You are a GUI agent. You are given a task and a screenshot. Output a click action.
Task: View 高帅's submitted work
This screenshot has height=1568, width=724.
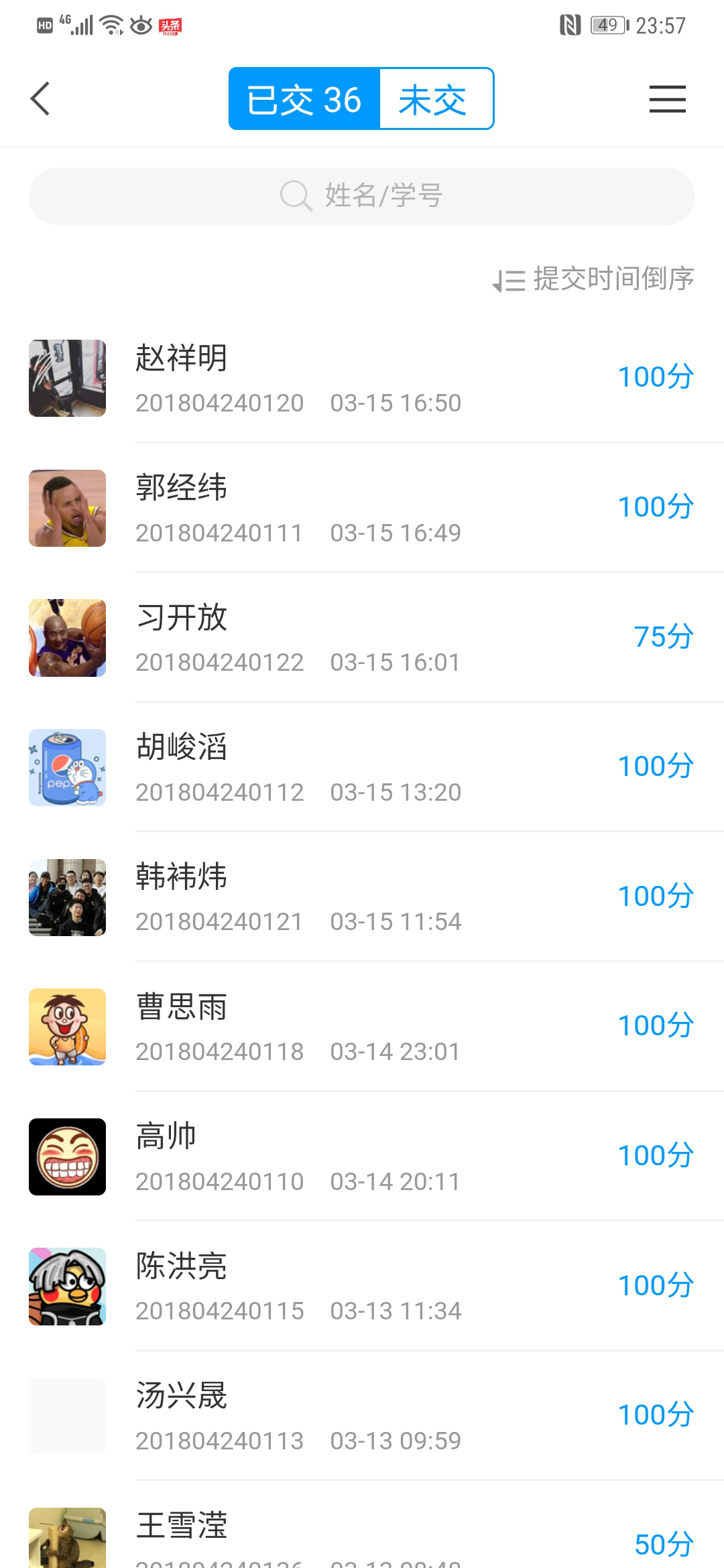click(x=362, y=1157)
